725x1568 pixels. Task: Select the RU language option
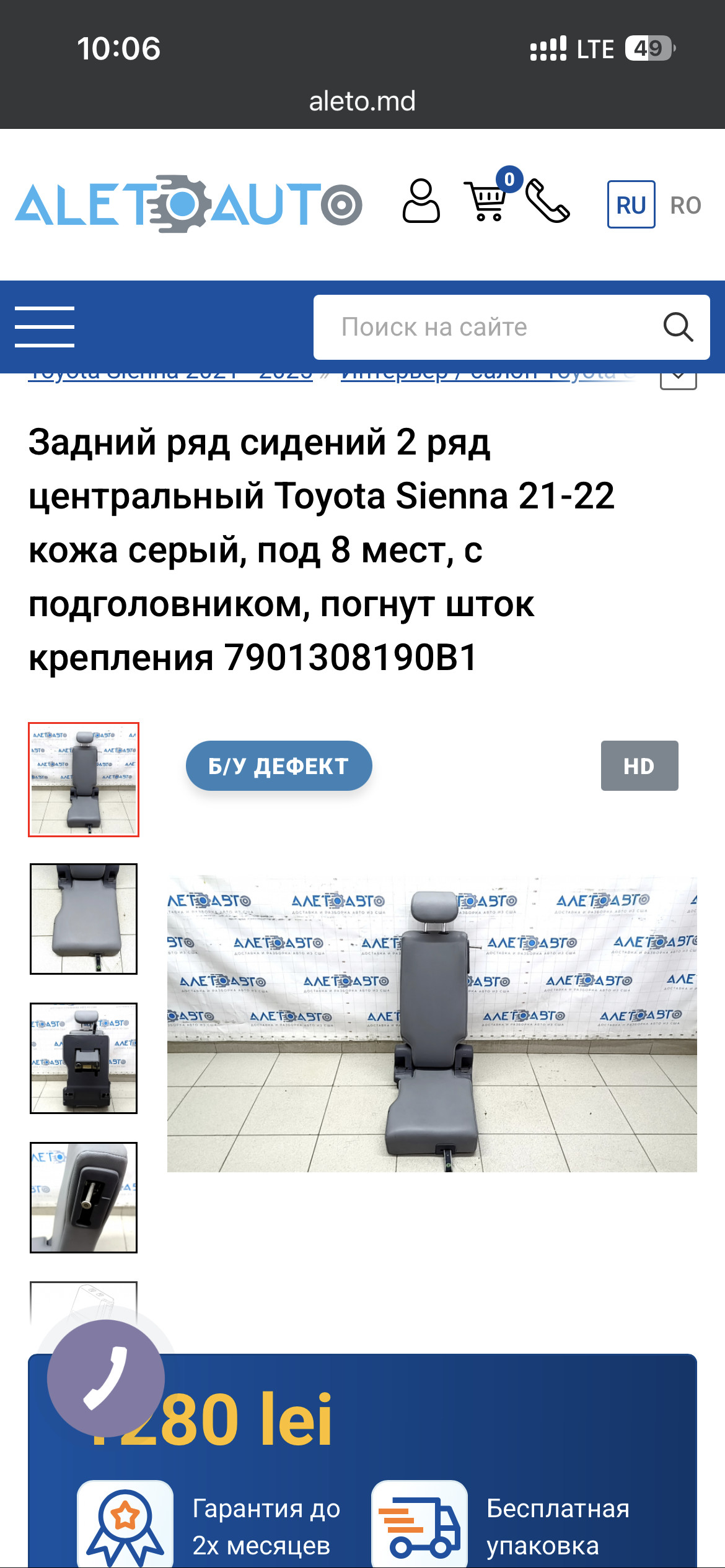click(x=631, y=205)
